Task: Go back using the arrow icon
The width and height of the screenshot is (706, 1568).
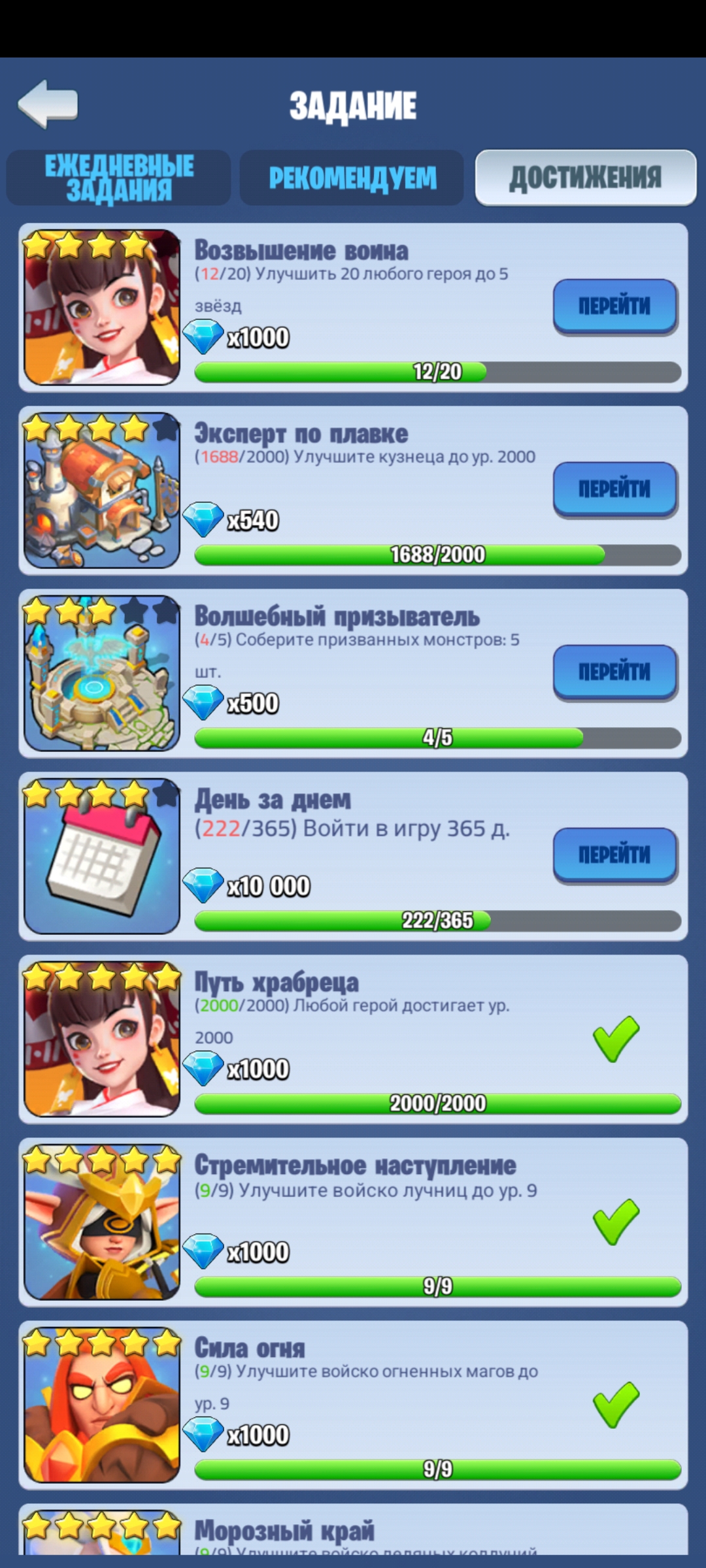Action: click(x=48, y=104)
